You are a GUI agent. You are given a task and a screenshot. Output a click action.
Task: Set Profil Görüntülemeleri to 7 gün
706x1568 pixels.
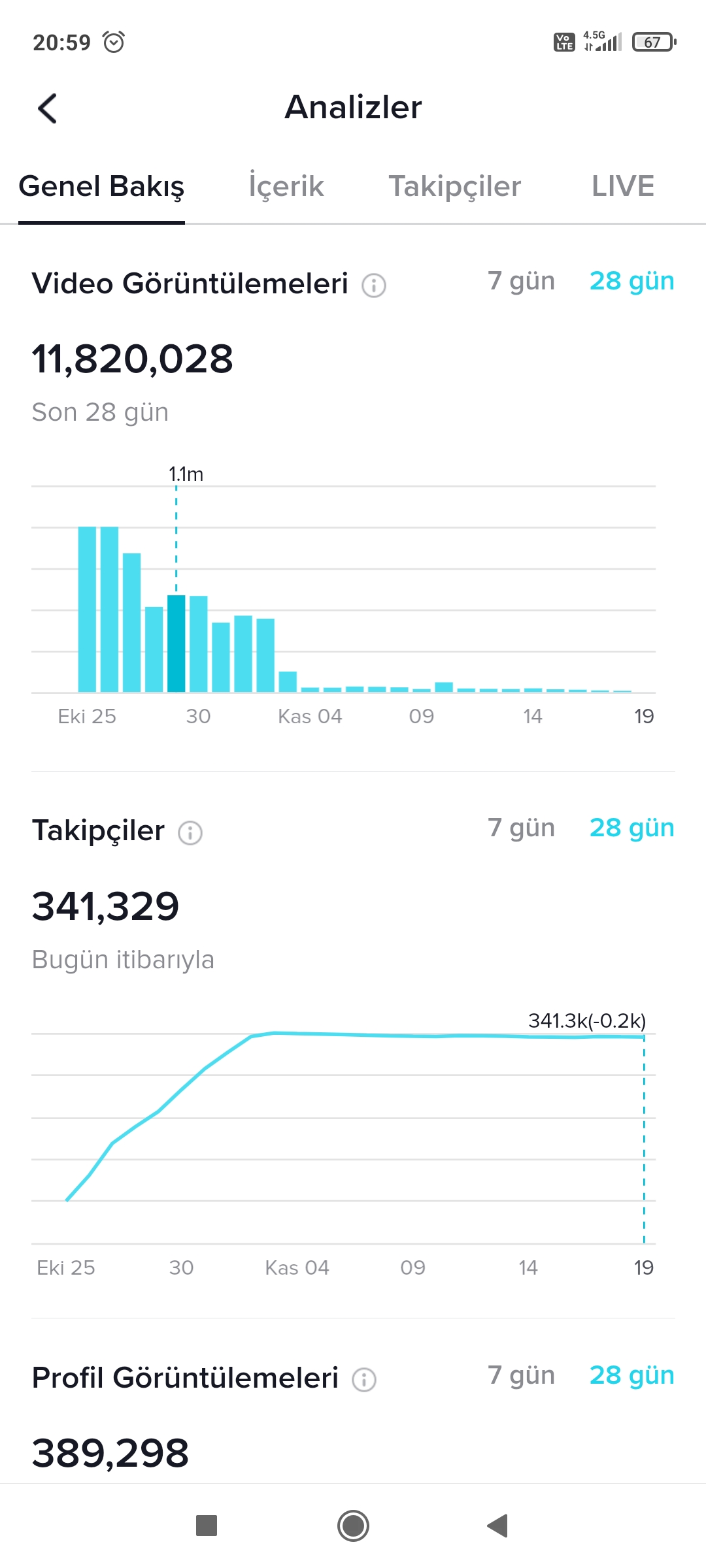(521, 1375)
